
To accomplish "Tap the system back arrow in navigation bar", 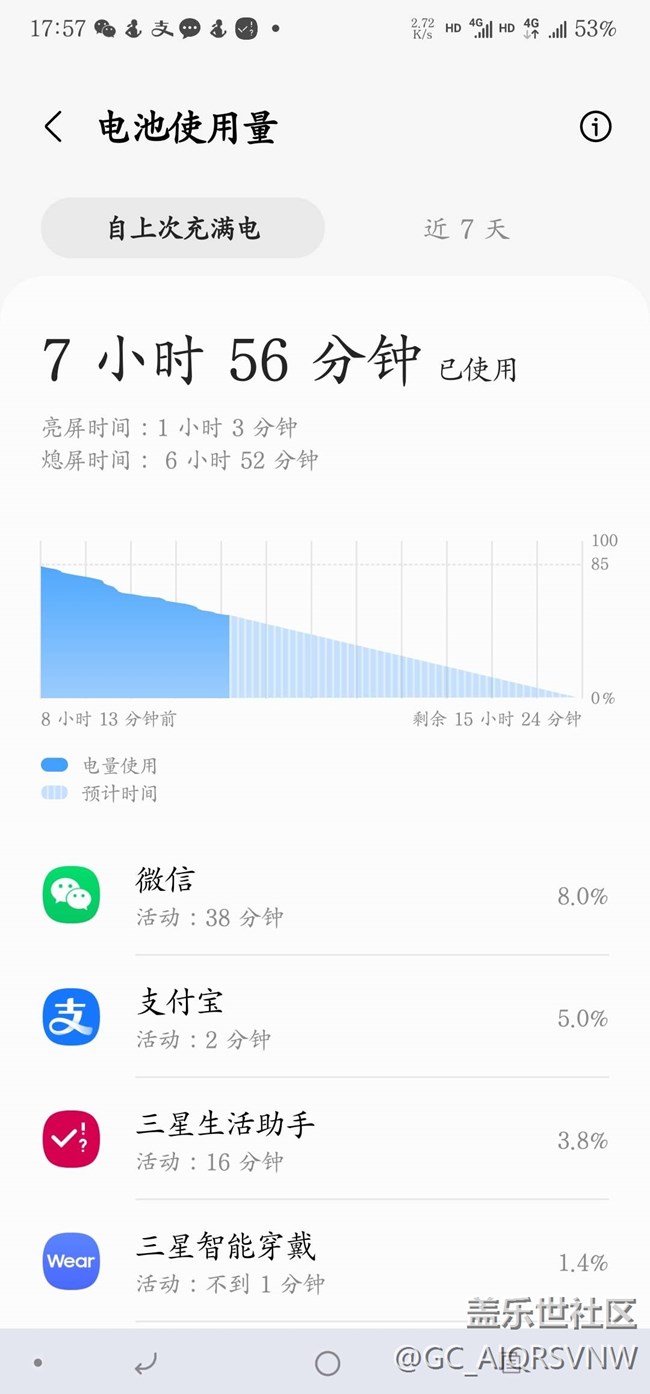I will 146,1363.
